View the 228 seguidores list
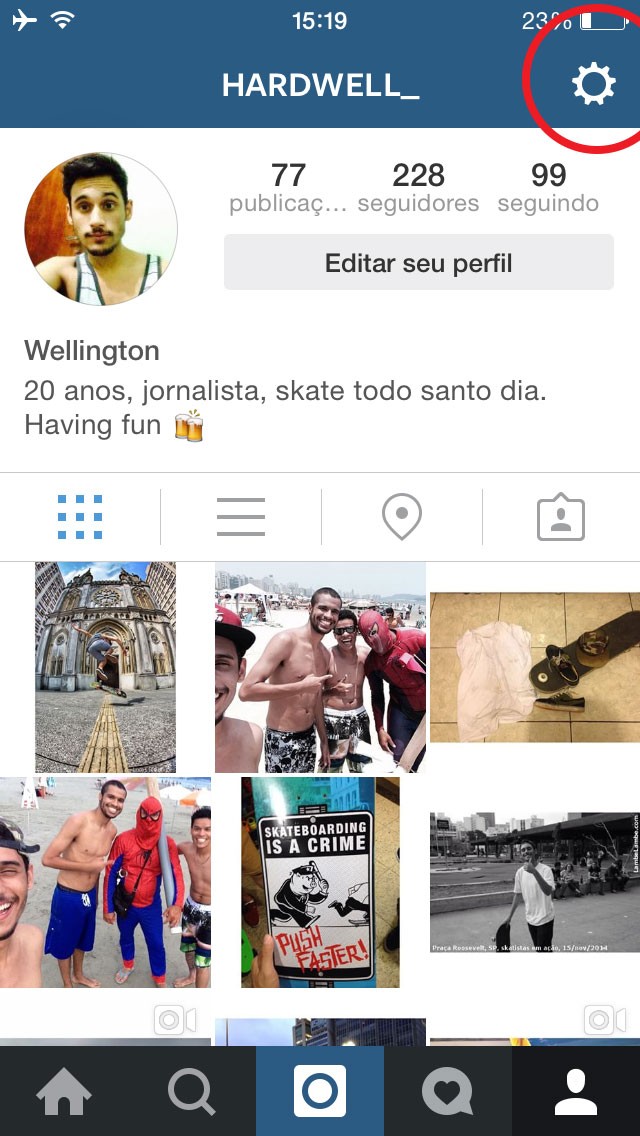This screenshot has width=640, height=1136. coord(418,187)
